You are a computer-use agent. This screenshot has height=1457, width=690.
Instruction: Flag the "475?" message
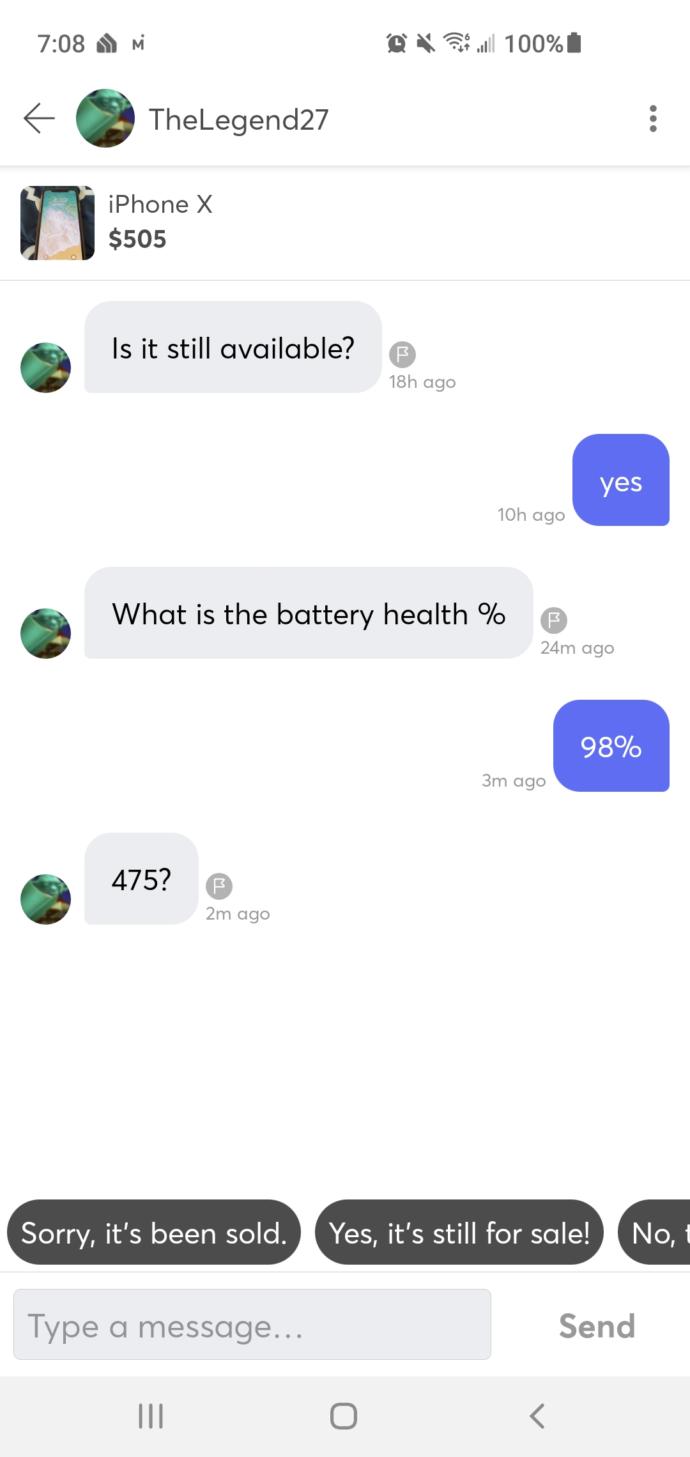click(x=219, y=886)
